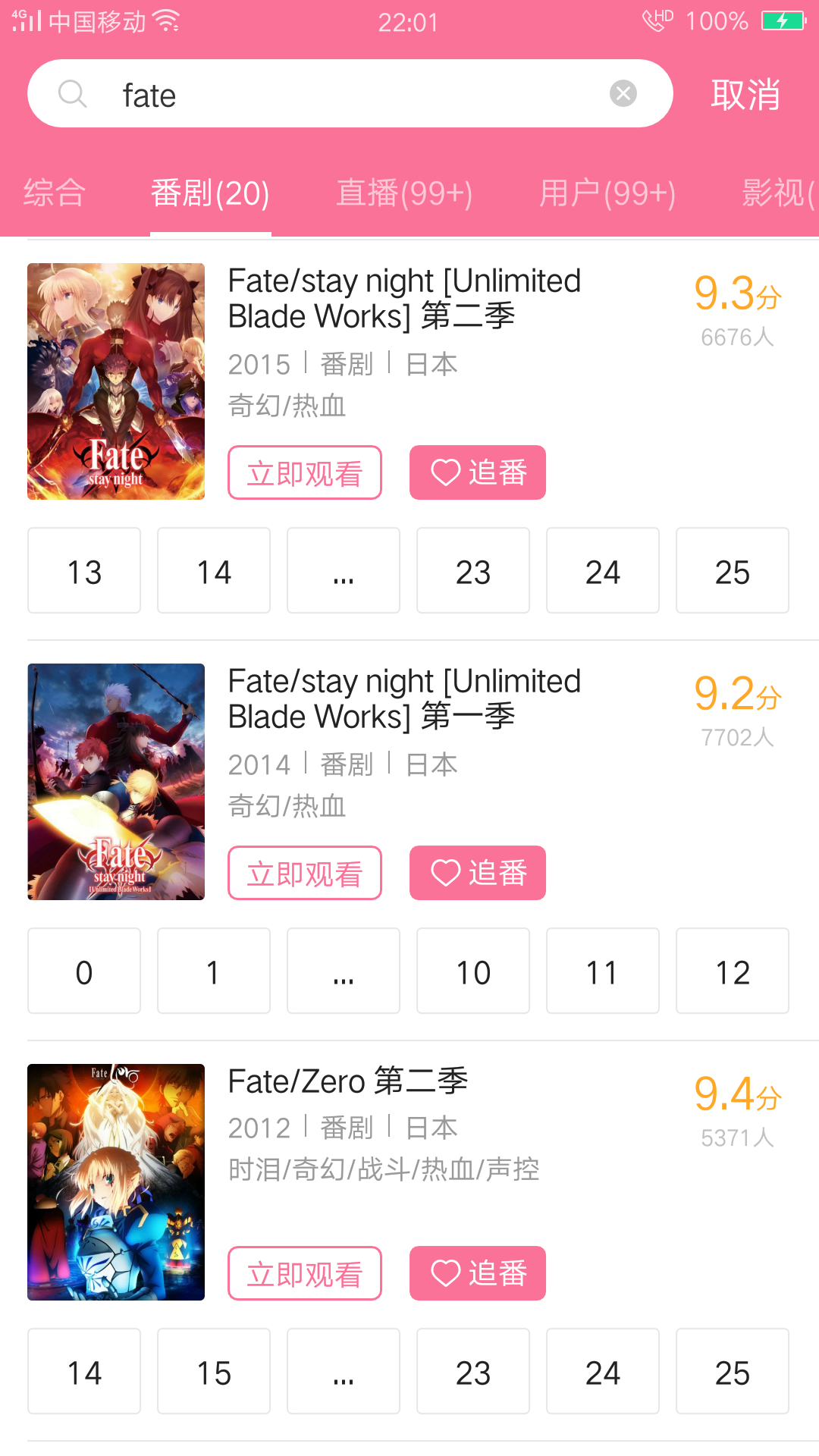Open the Fate/Zero 第二季 poster
Image resolution: width=819 pixels, height=1456 pixels.
(116, 1182)
